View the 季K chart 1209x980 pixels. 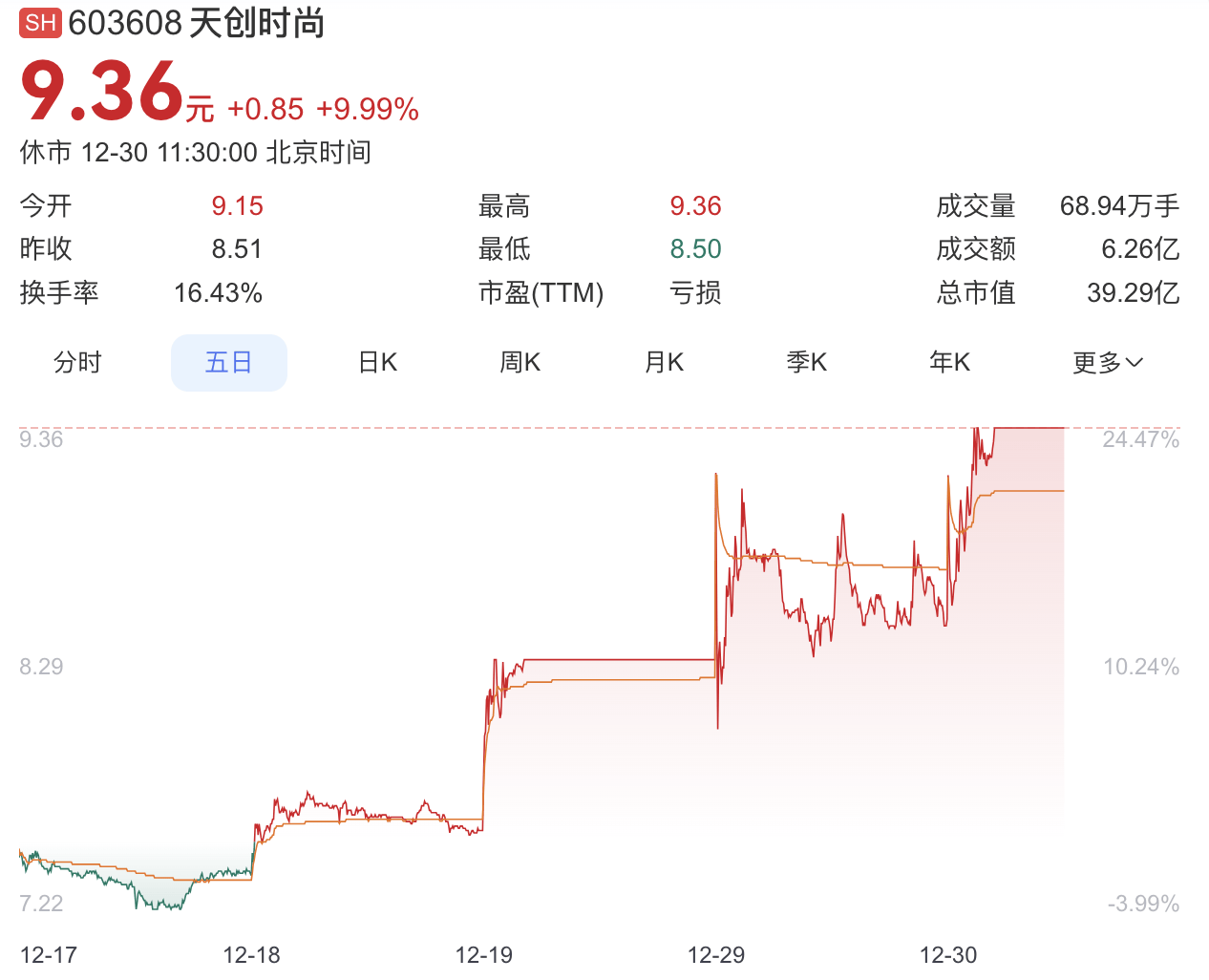(807, 363)
